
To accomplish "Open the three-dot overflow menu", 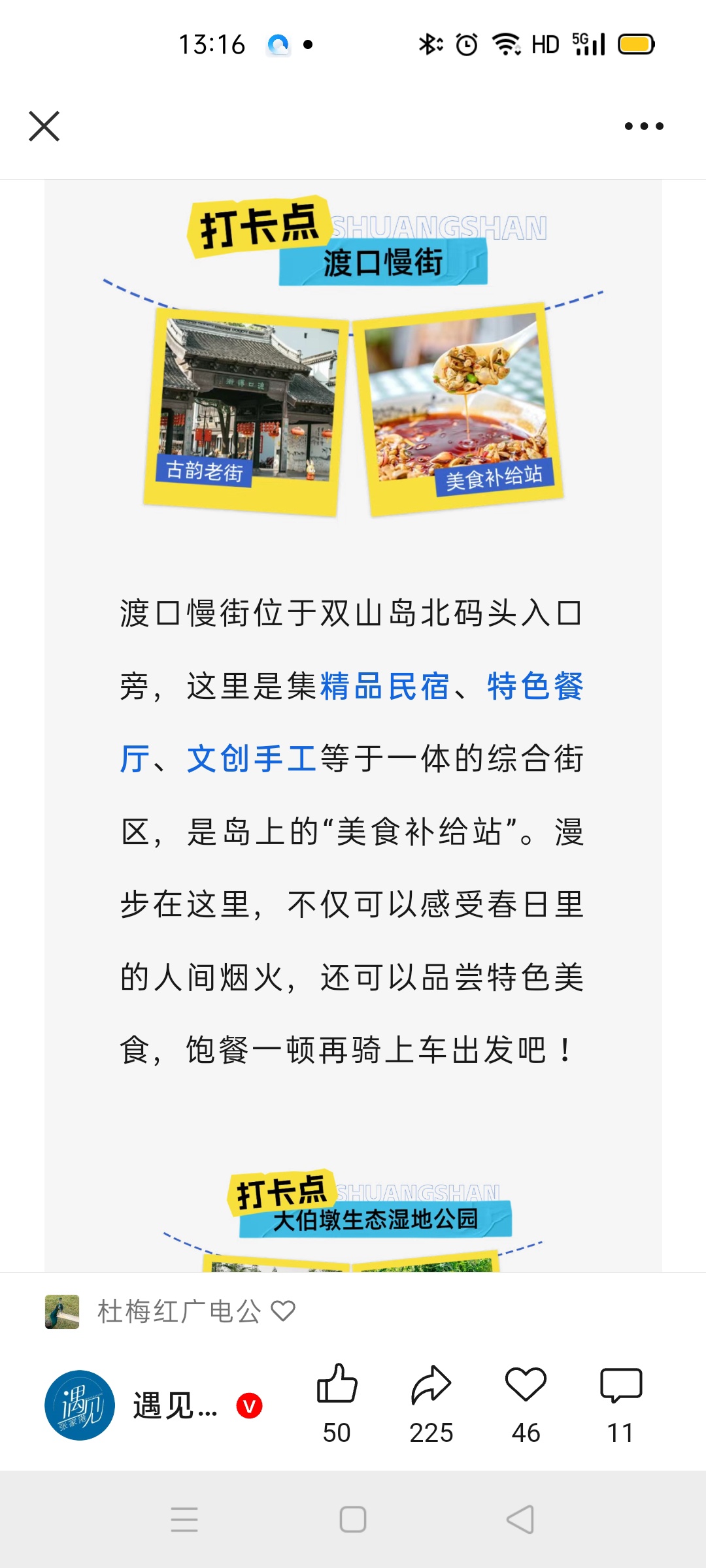I will point(643,126).
